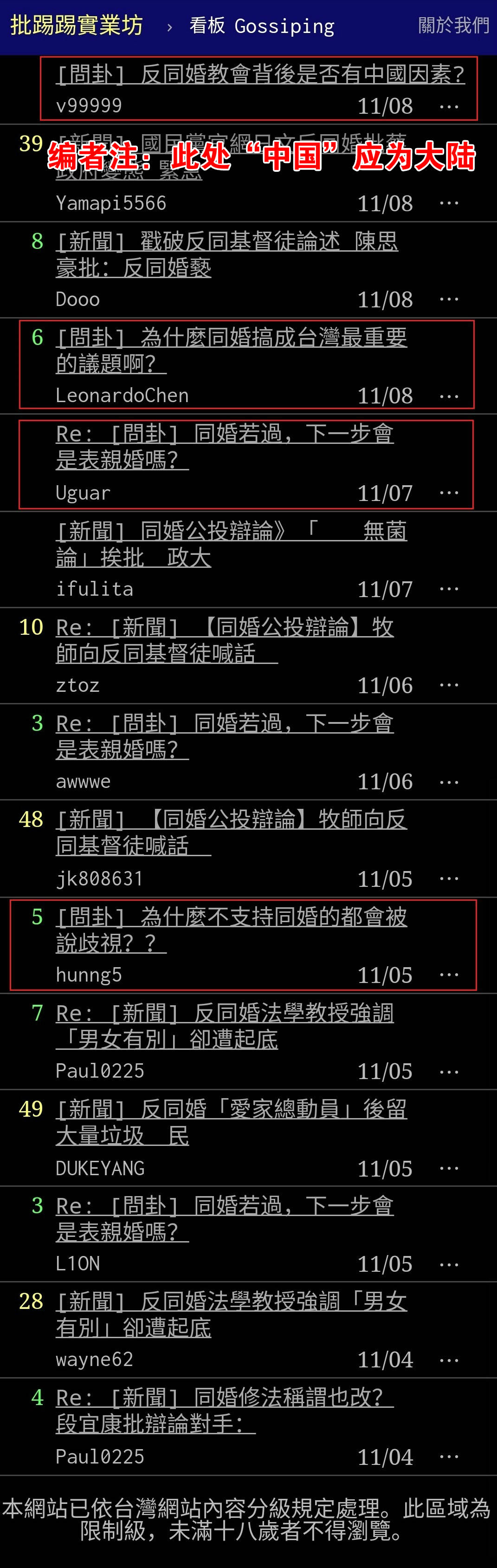Open the more options for Uguar's post
This screenshot has width=497, height=1568.
click(449, 493)
